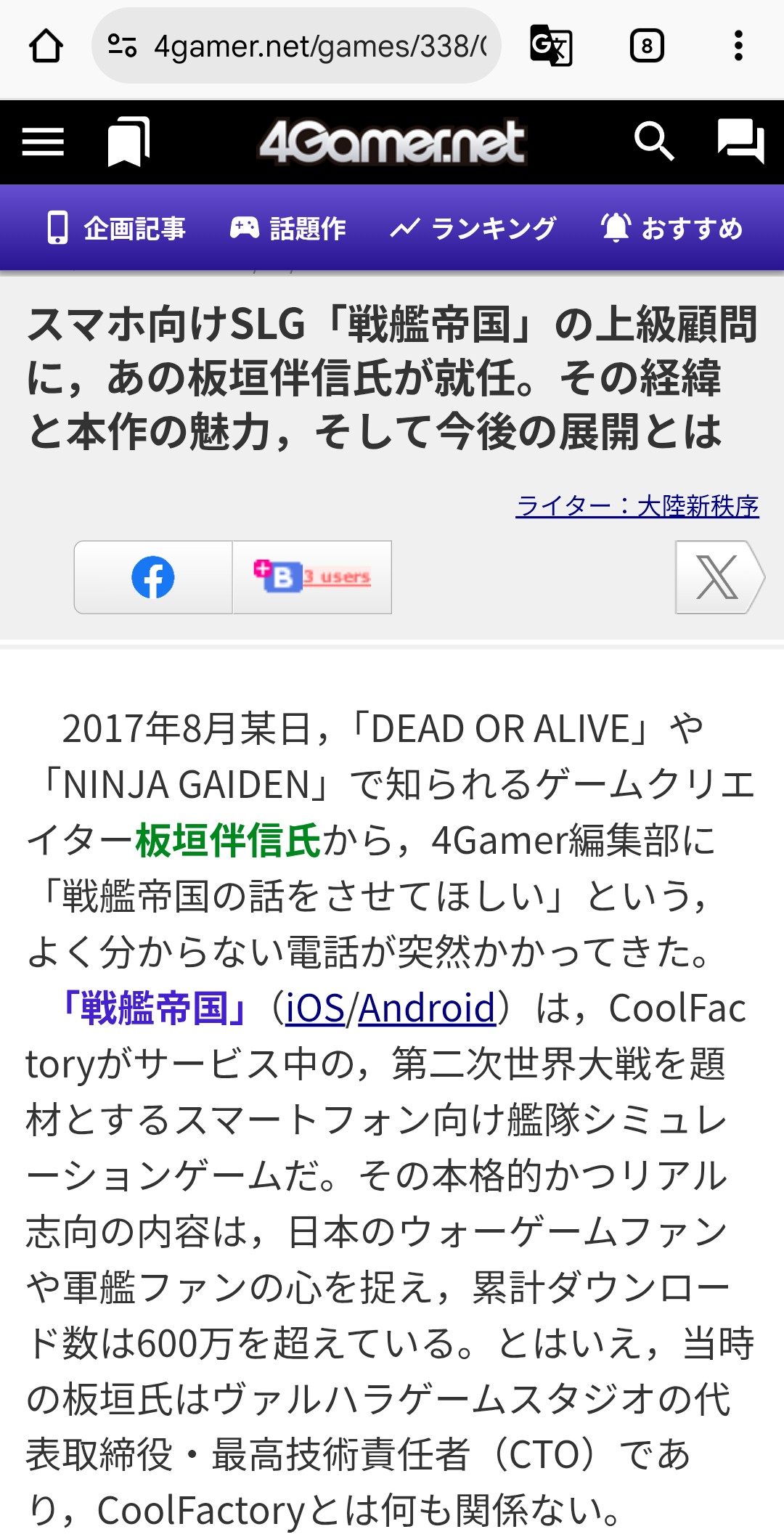Open Hatena bookmark 3 users button
784x1537 pixels.
pyautogui.click(x=312, y=577)
